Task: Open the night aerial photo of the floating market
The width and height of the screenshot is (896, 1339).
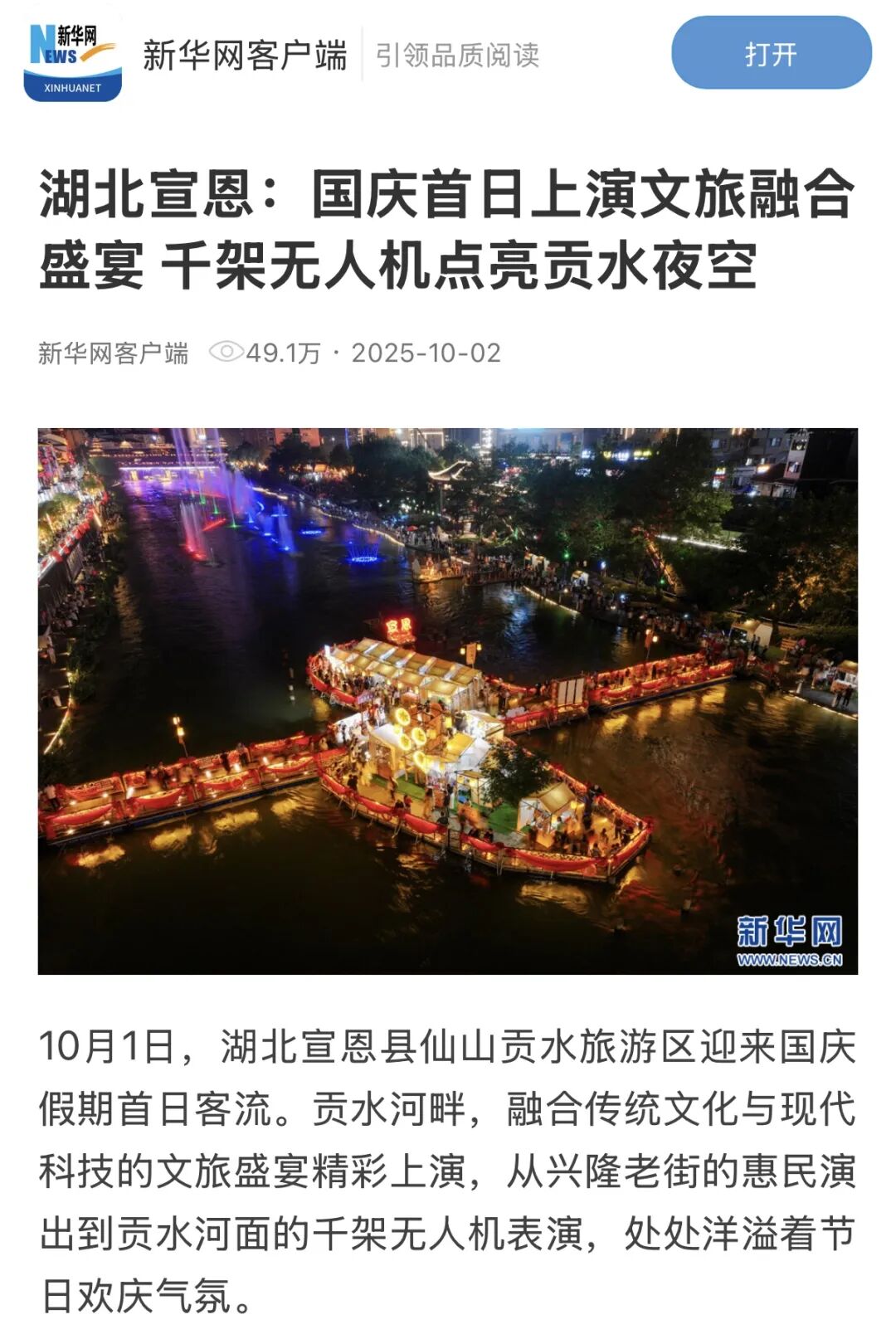Action: 447,700
